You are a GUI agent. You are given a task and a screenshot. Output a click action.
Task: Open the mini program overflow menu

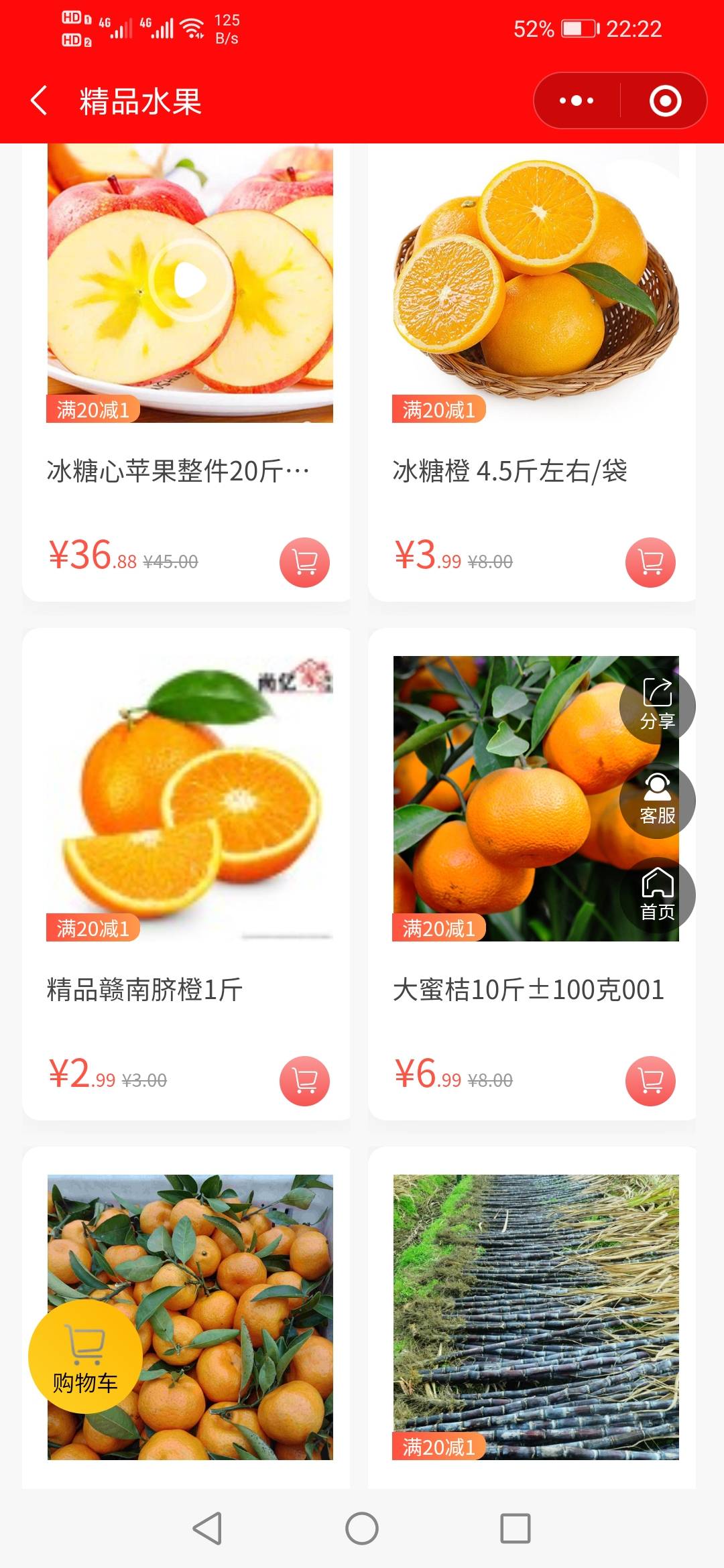coord(577,101)
